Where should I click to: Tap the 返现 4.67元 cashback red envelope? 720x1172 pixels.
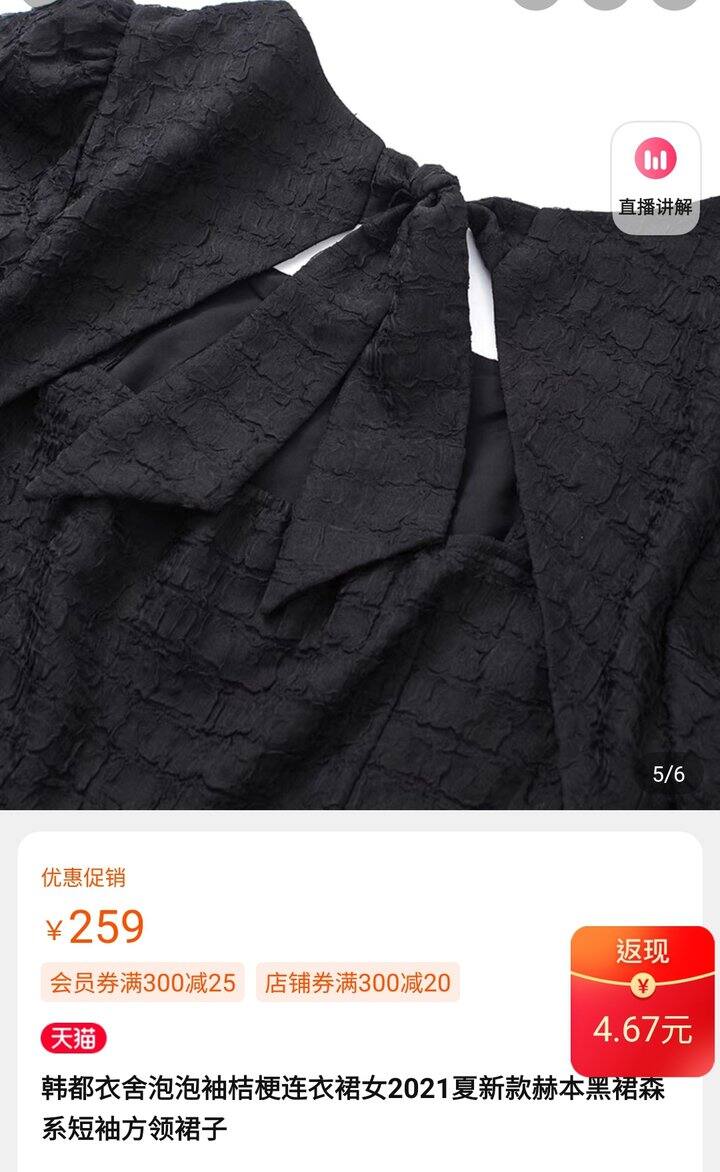[642, 1001]
